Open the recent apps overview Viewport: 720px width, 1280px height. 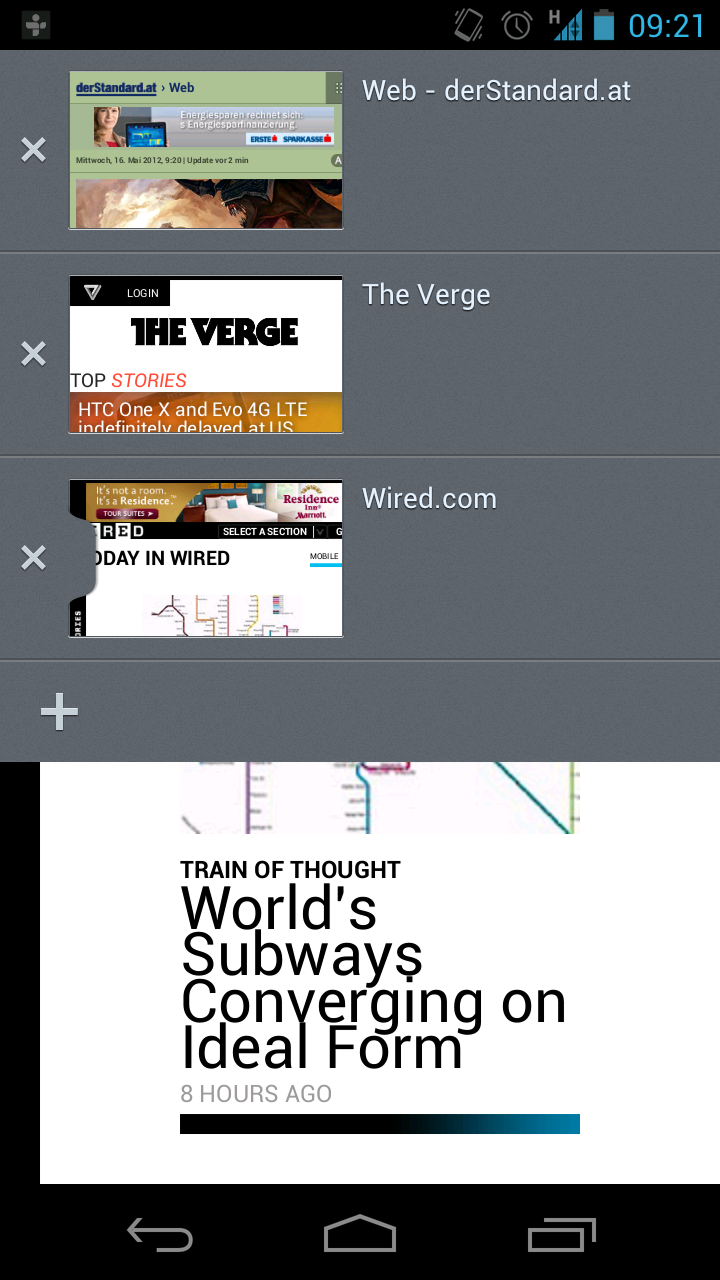pyautogui.click(x=561, y=1235)
